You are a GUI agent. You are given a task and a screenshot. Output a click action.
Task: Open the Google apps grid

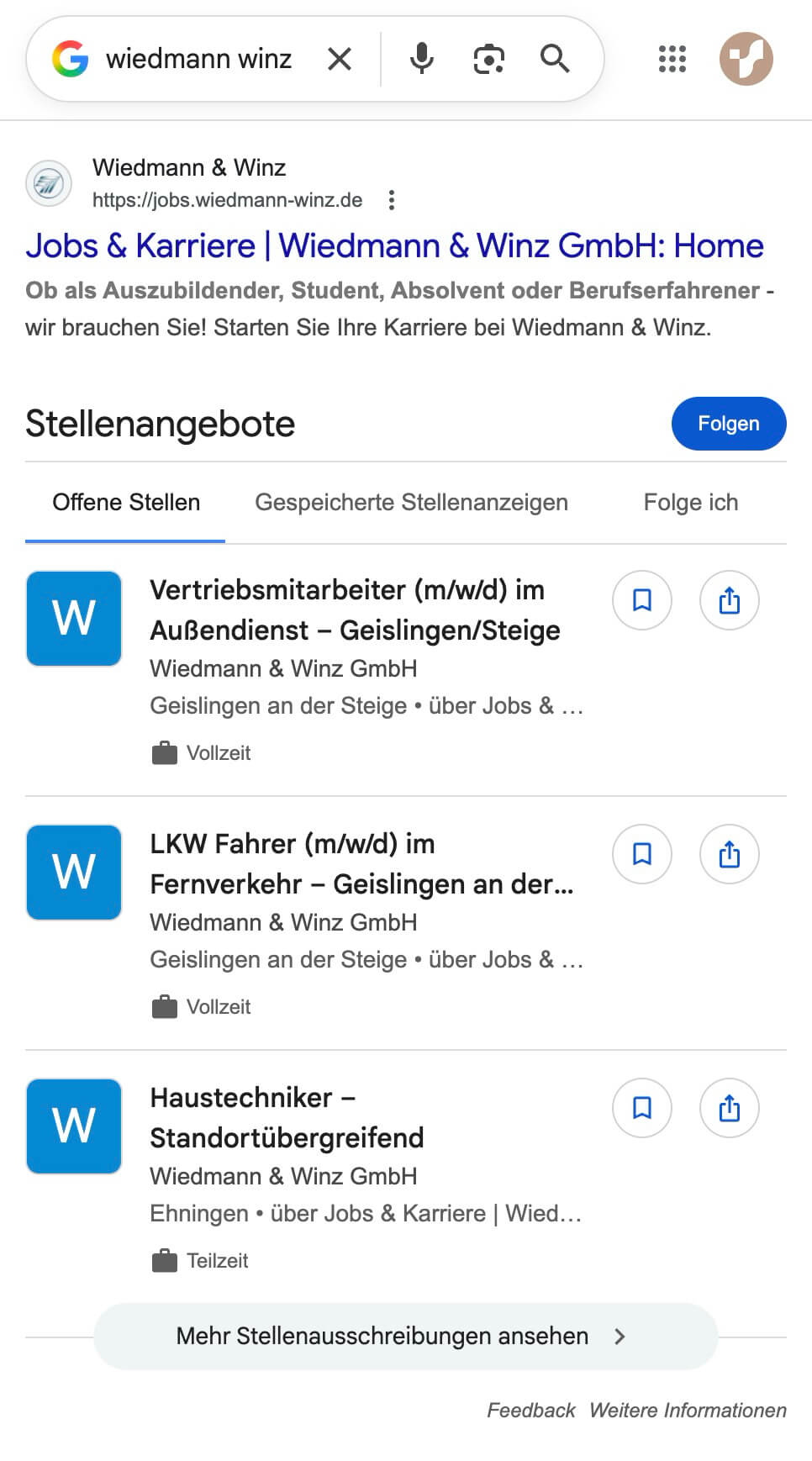tap(672, 59)
